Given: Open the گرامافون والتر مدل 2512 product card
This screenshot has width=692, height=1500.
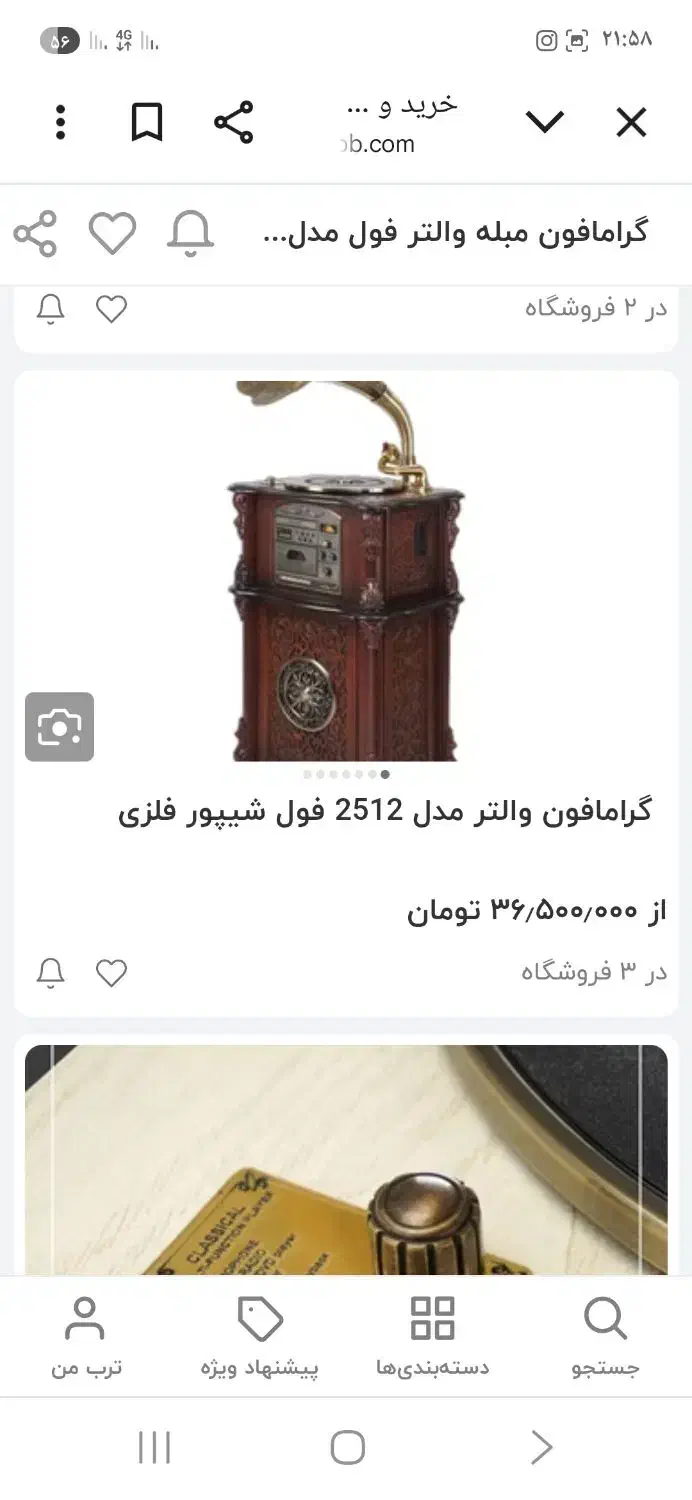Looking at the screenshot, I should point(384,811).
